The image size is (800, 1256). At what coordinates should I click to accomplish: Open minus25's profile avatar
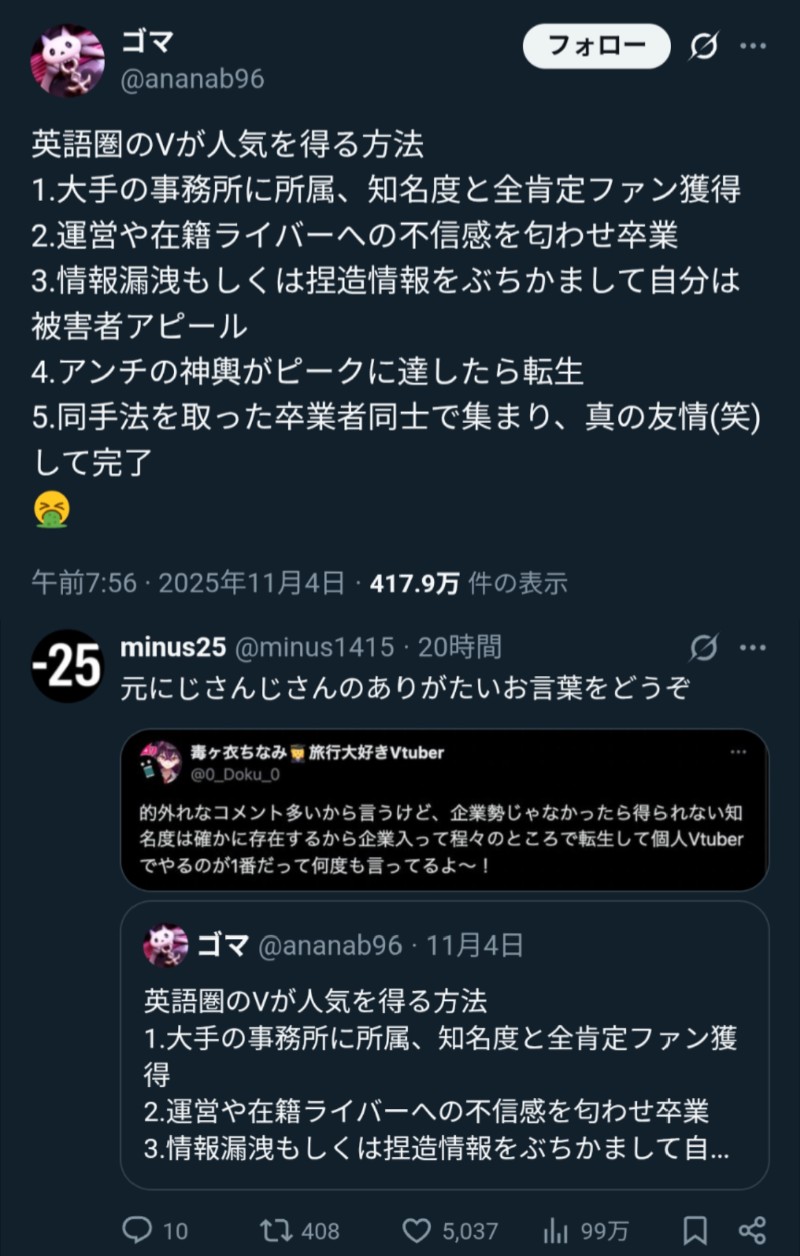point(67,666)
